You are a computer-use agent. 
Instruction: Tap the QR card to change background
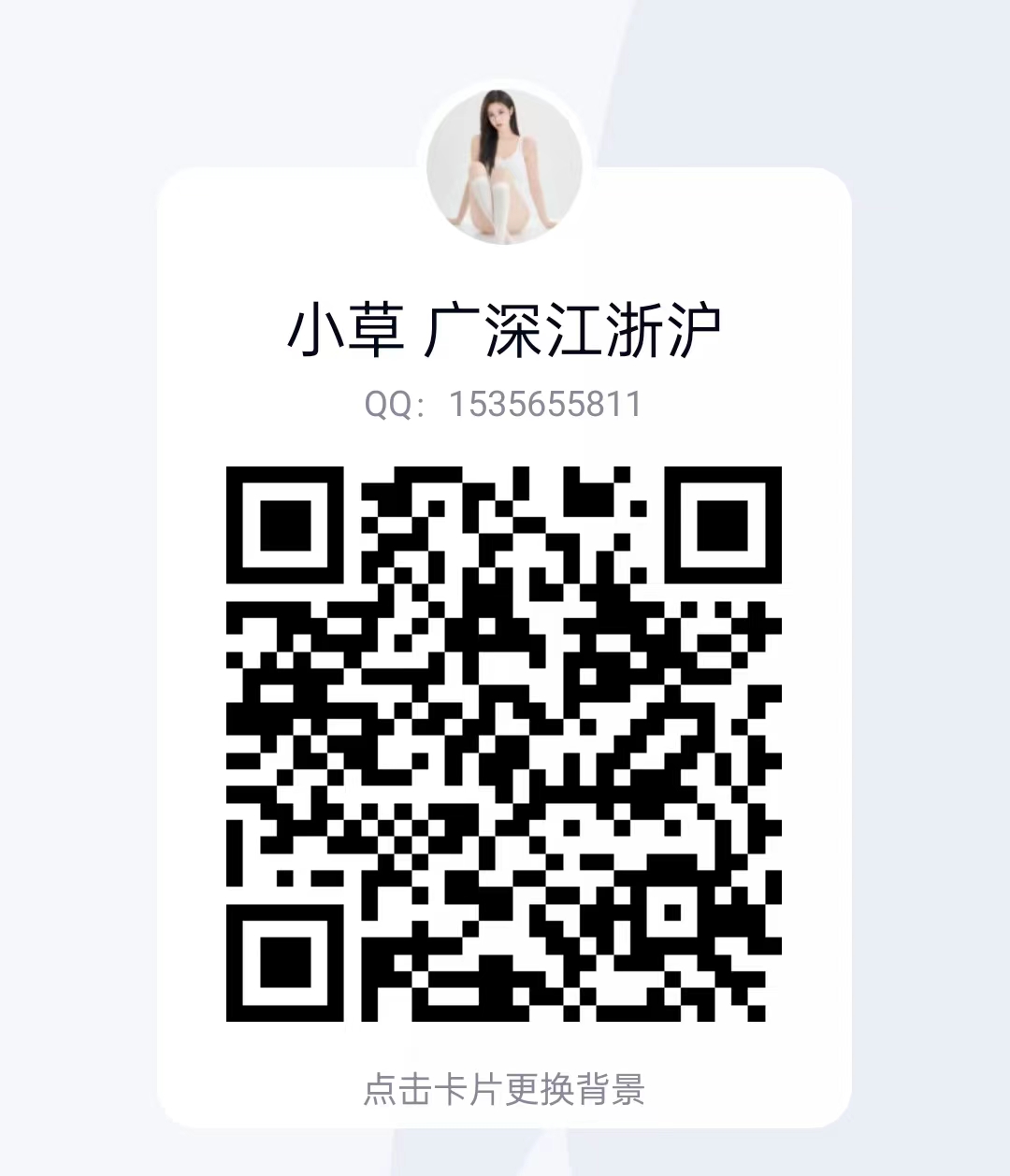[x=504, y=1090]
